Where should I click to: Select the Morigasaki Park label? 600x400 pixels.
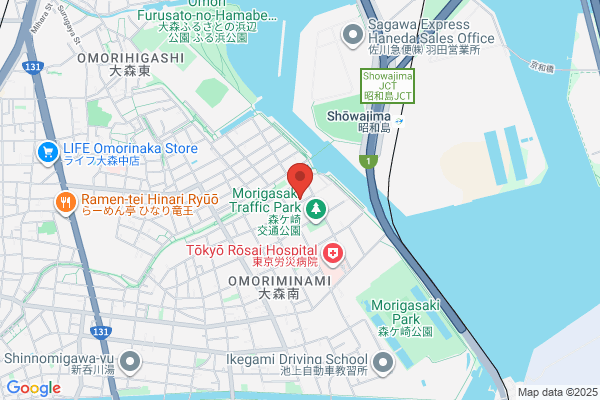405,318
